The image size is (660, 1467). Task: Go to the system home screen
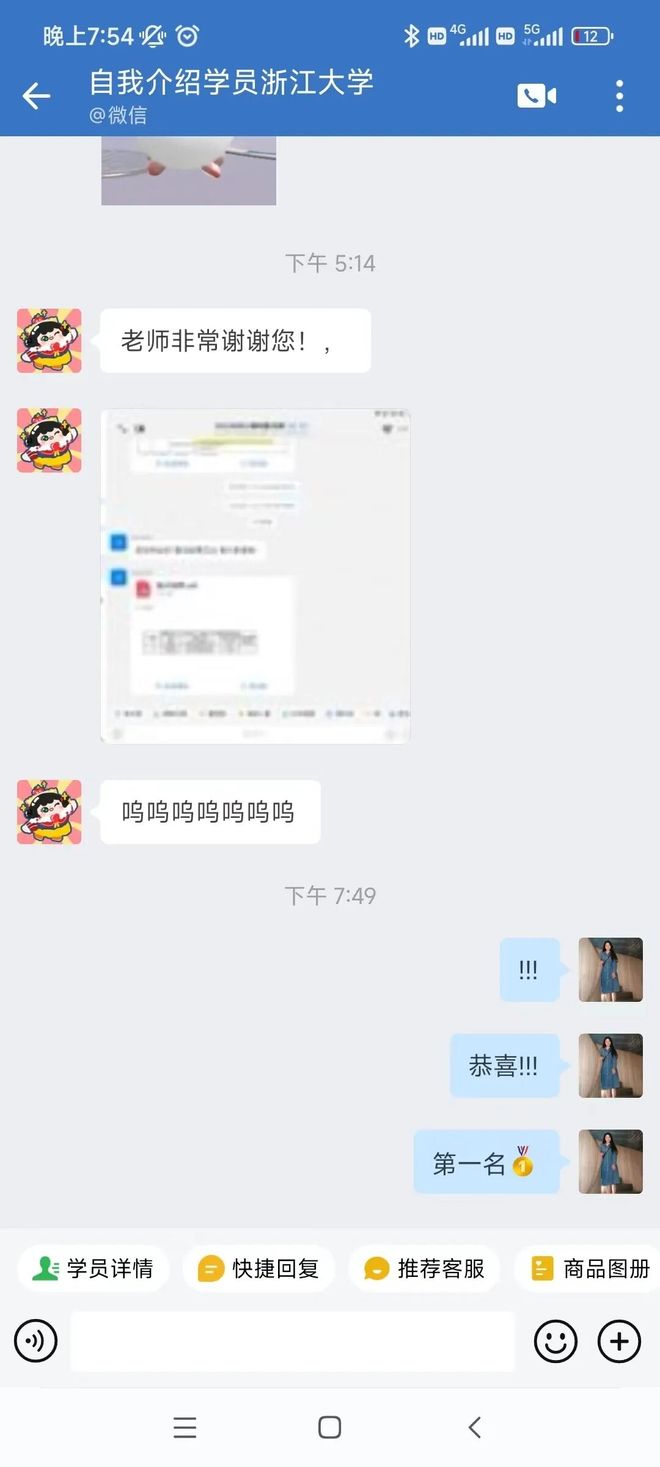(x=329, y=1427)
